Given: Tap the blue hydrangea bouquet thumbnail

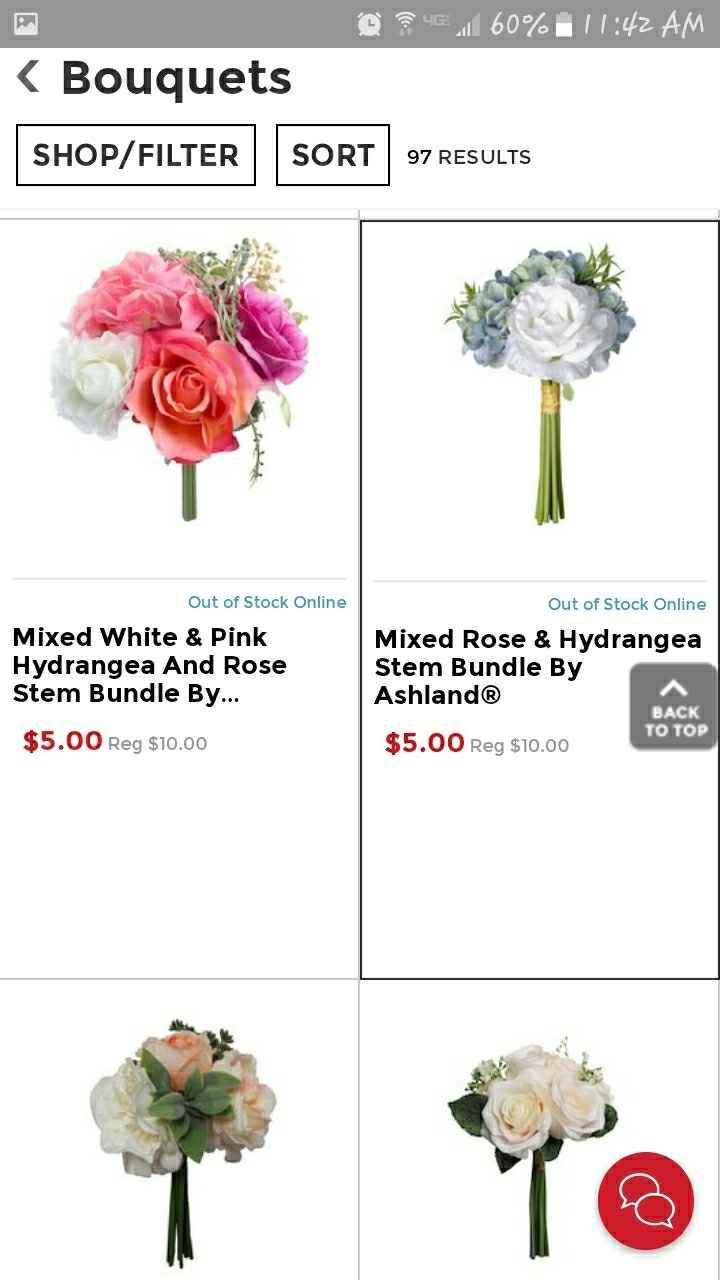Looking at the screenshot, I should click(x=540, y=380).
